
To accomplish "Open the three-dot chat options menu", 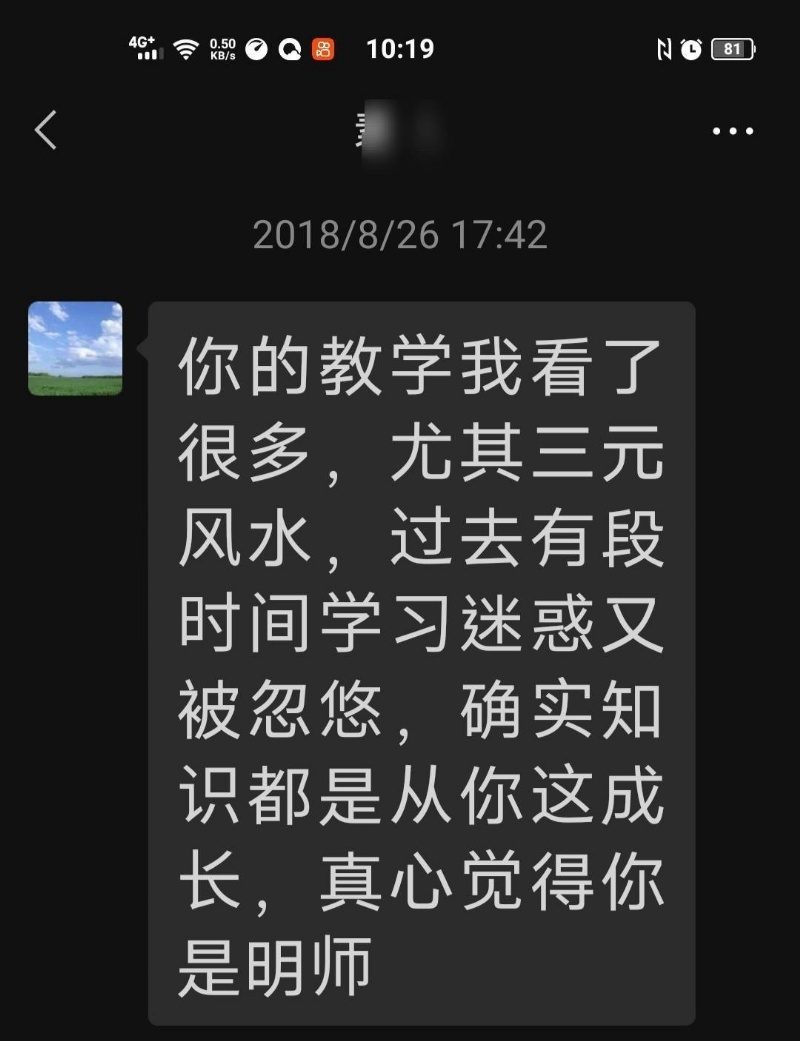I will [732, 131].
